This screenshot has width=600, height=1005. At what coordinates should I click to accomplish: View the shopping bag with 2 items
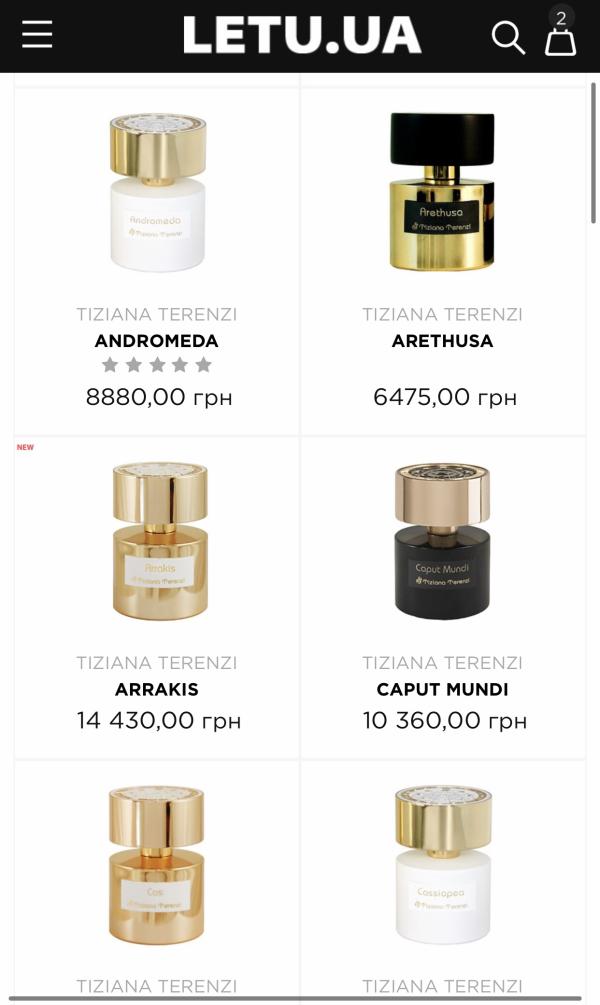click(x=560, y=39)
